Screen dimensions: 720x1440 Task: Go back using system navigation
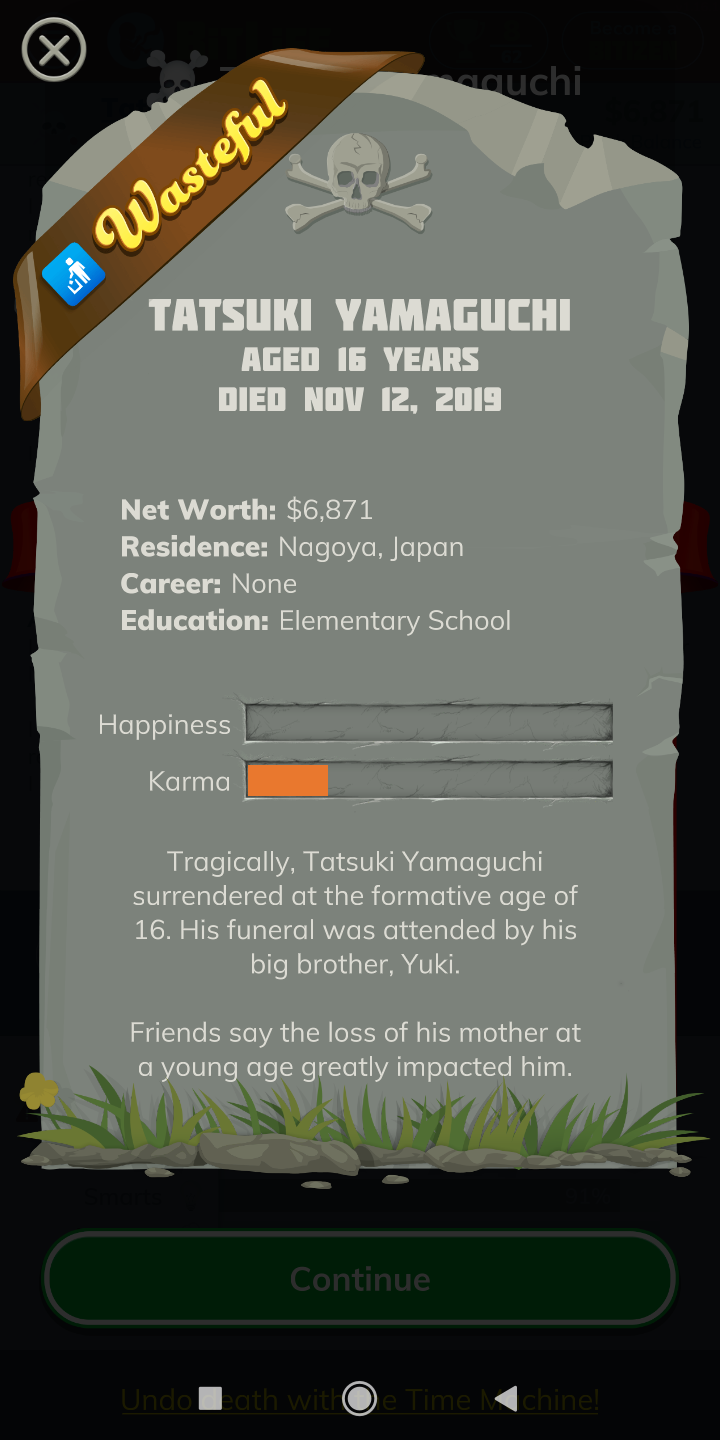pyautogui.click(x=507, y=1398)
